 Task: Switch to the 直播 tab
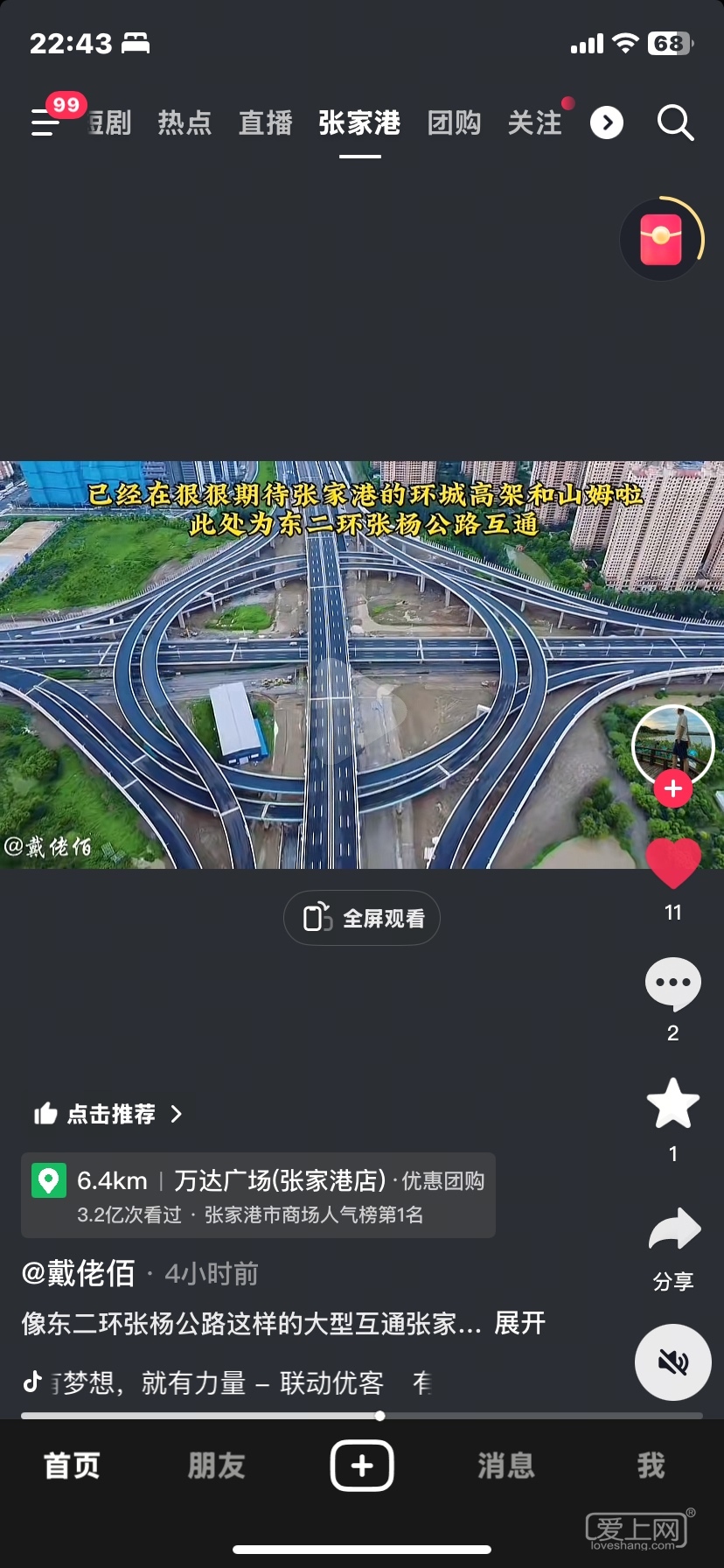pos(265,123)
